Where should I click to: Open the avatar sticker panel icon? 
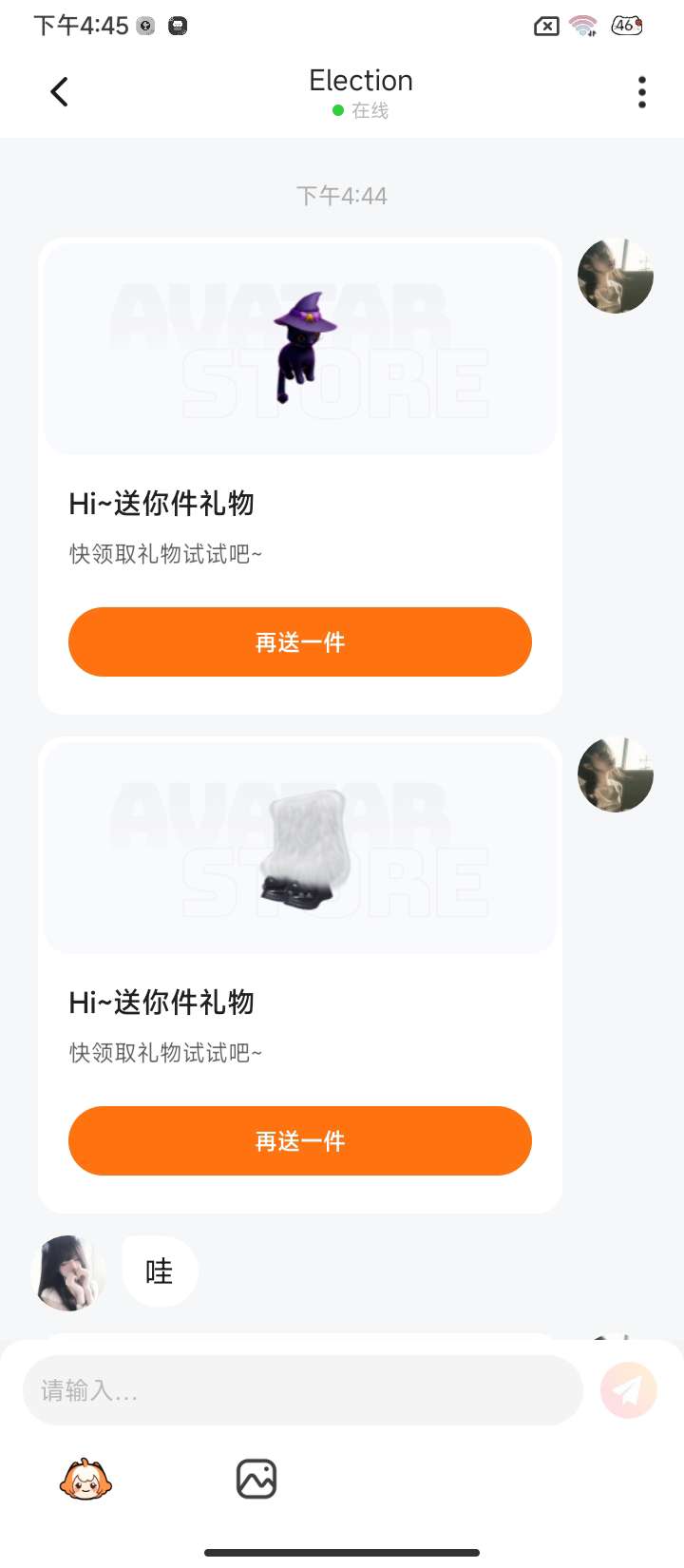point(85,1480)
